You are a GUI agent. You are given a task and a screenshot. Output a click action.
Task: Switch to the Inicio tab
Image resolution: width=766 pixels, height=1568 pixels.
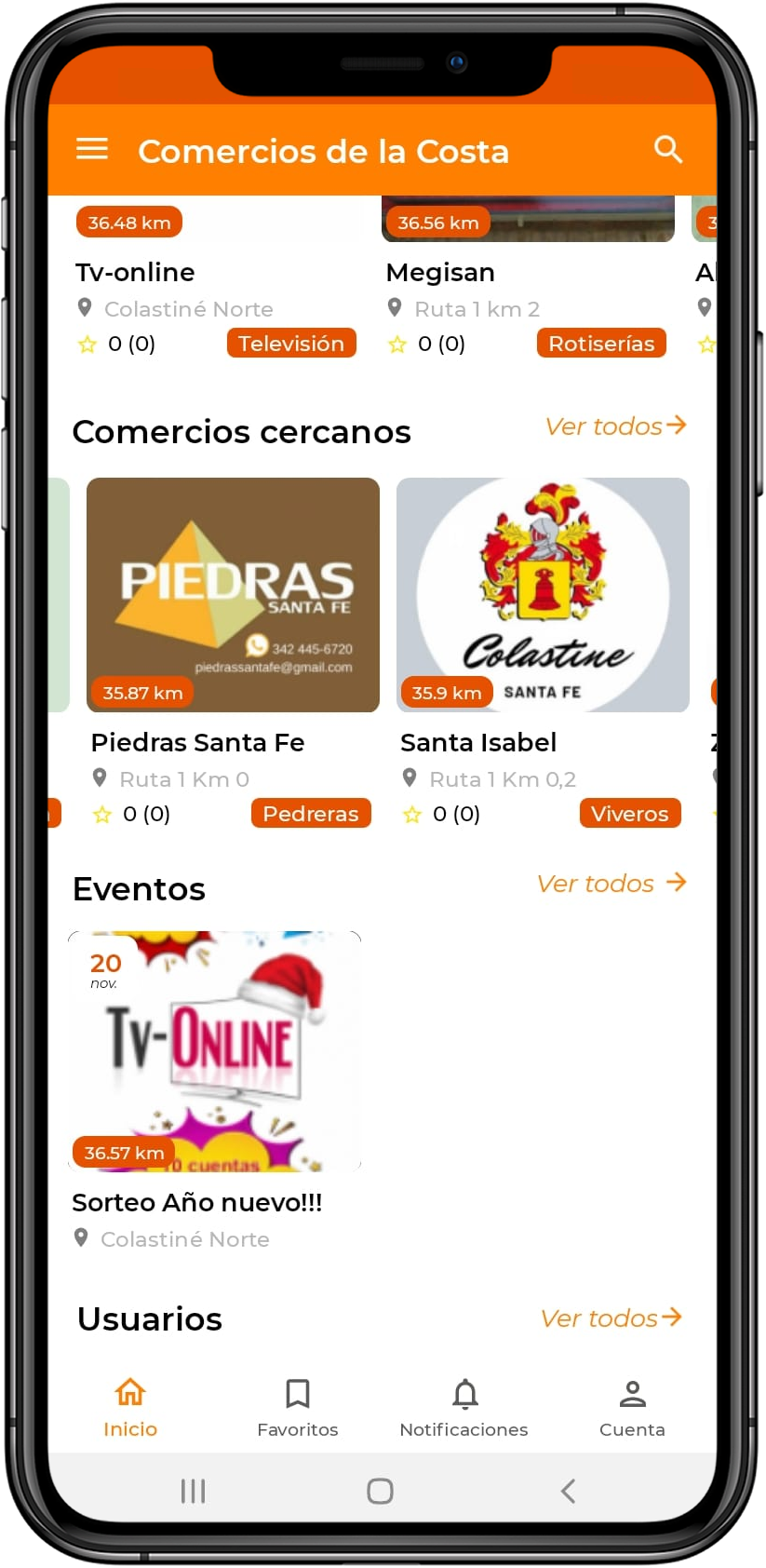[130, 1408]
